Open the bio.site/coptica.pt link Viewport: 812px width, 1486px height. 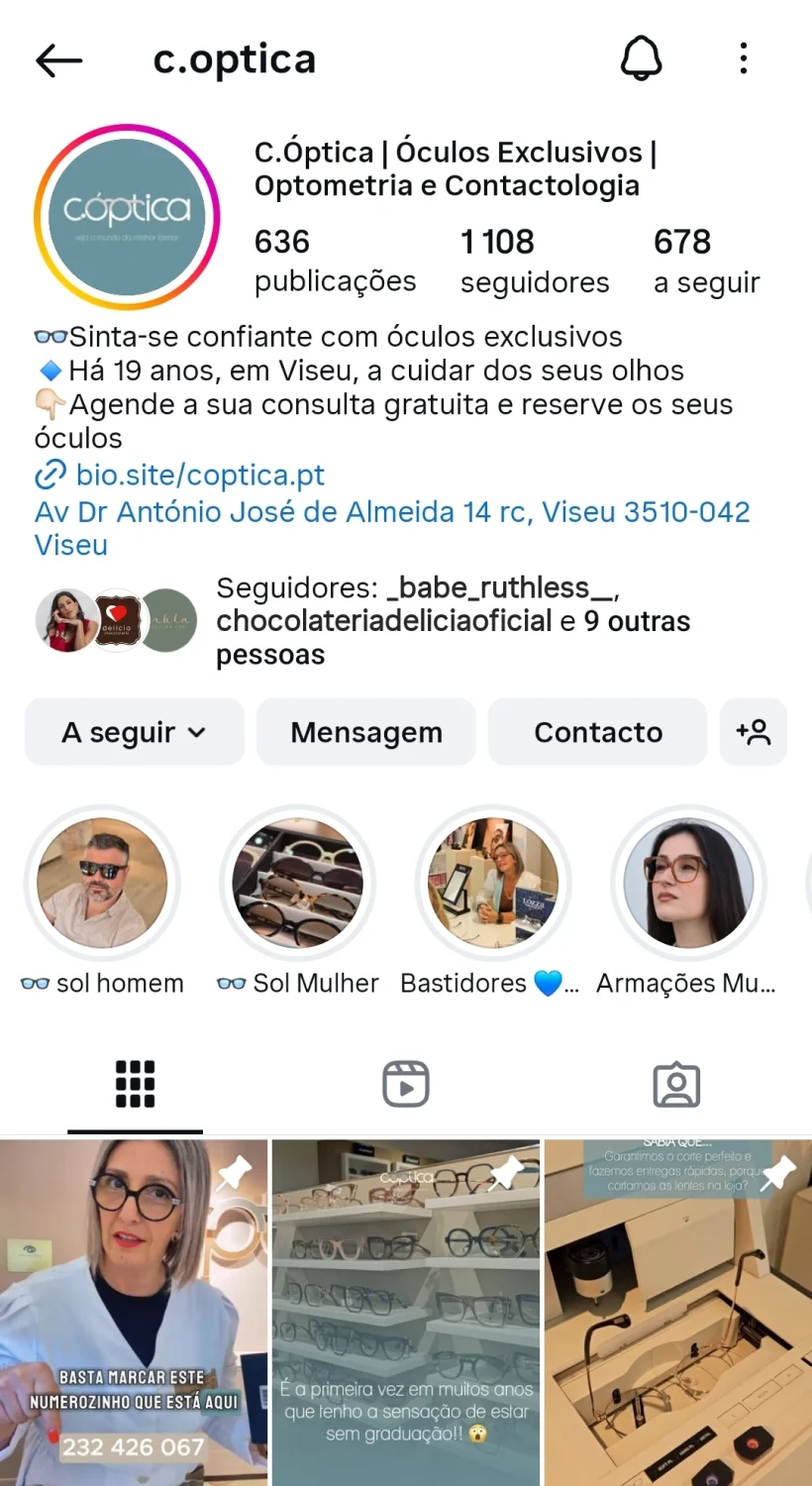click(199, 476)
